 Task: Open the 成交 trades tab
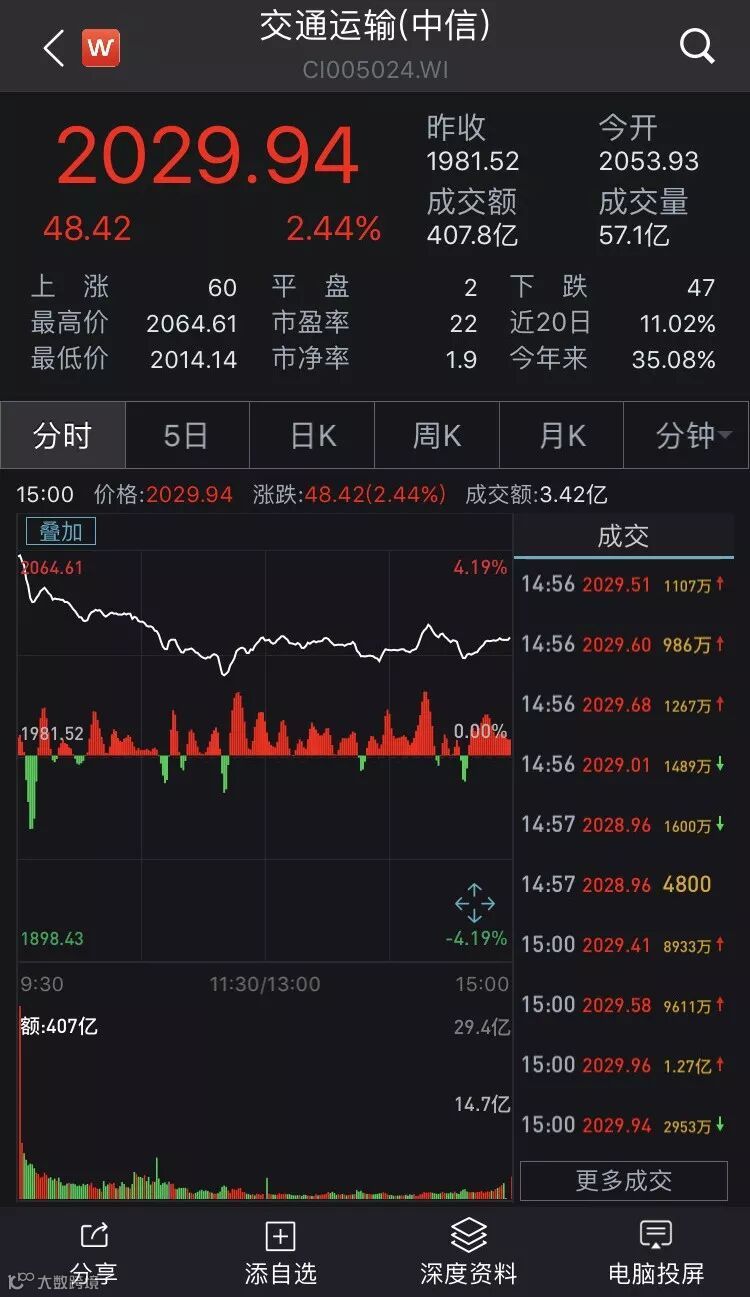tap(623, 537)
